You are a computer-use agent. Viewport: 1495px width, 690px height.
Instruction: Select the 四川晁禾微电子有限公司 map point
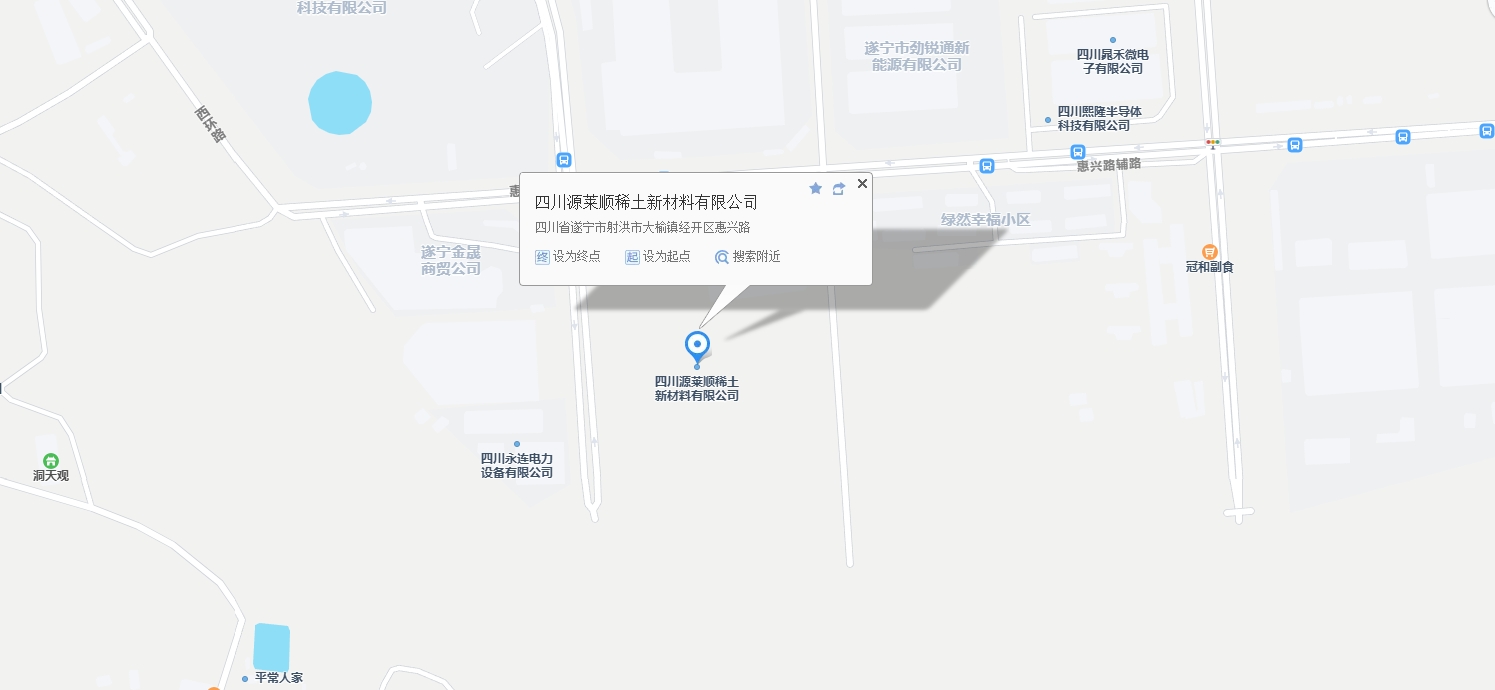click(1112, 40)
